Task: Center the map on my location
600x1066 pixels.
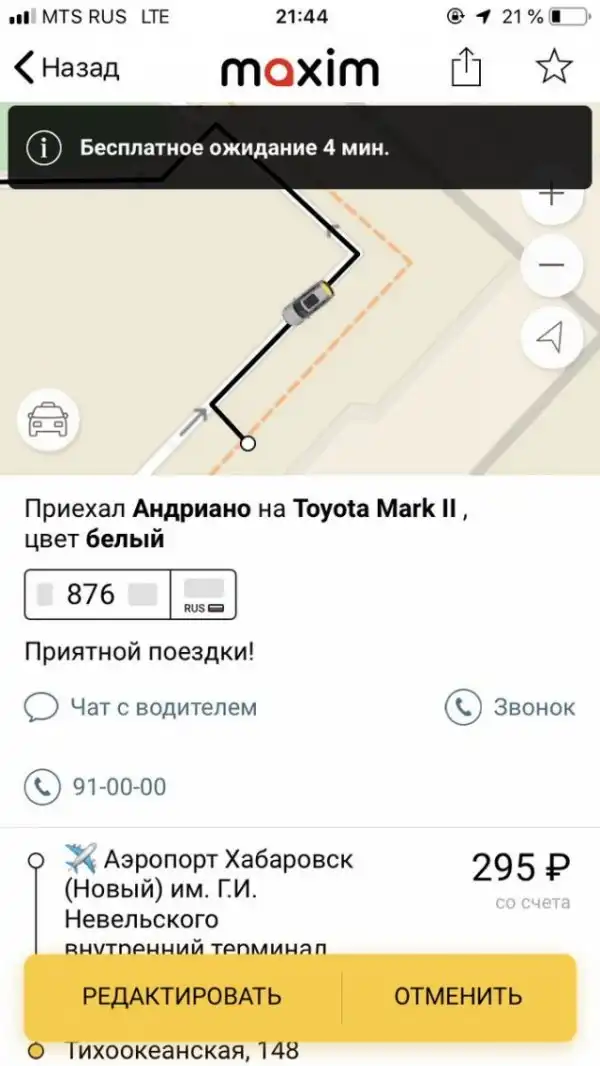Action: pyautogui.click(x=551, y=337)
